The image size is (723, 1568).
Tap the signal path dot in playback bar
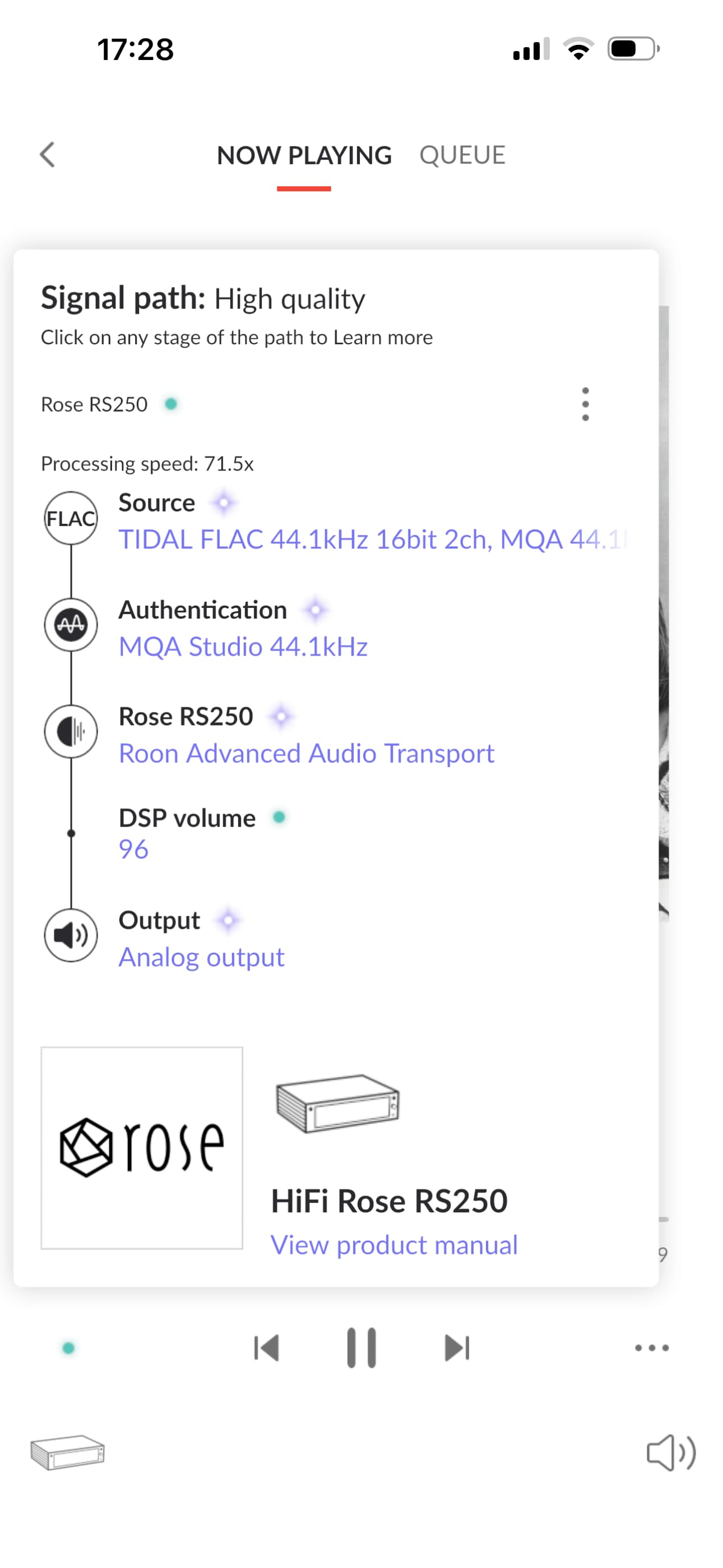[69, 1348]
